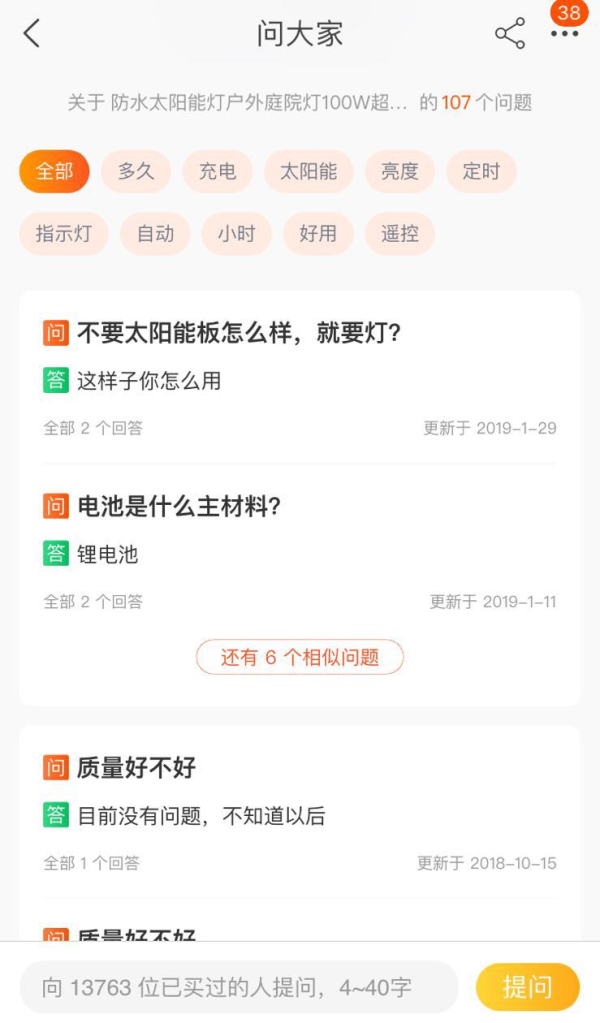Open the overflow menu with three dots

564,34
